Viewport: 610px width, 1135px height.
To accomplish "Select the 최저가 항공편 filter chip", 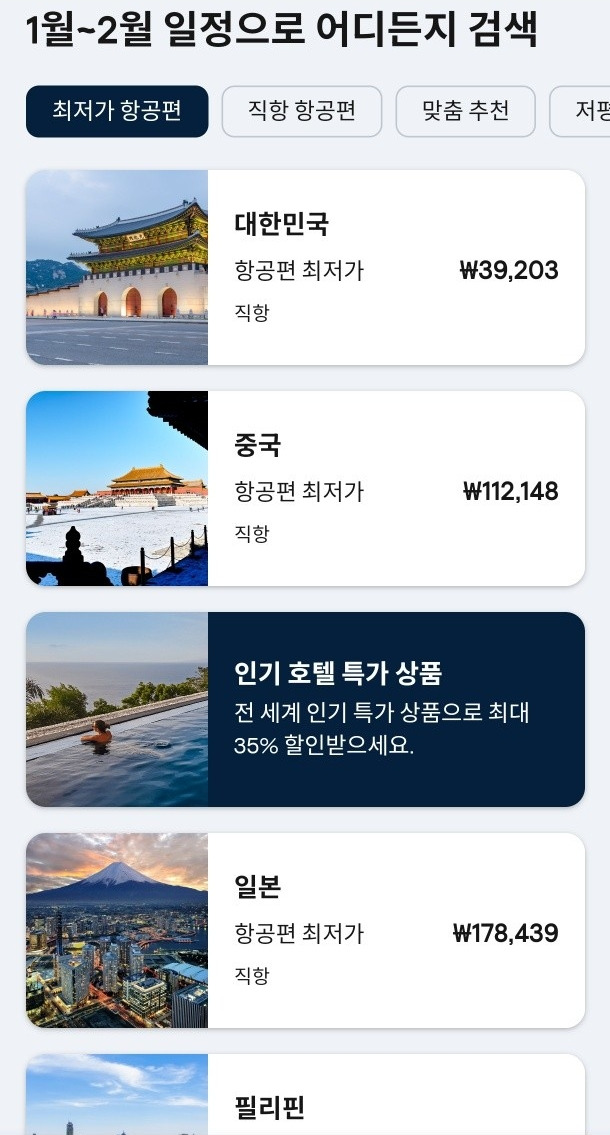I will pyautogui.click(x=117, y=111).
